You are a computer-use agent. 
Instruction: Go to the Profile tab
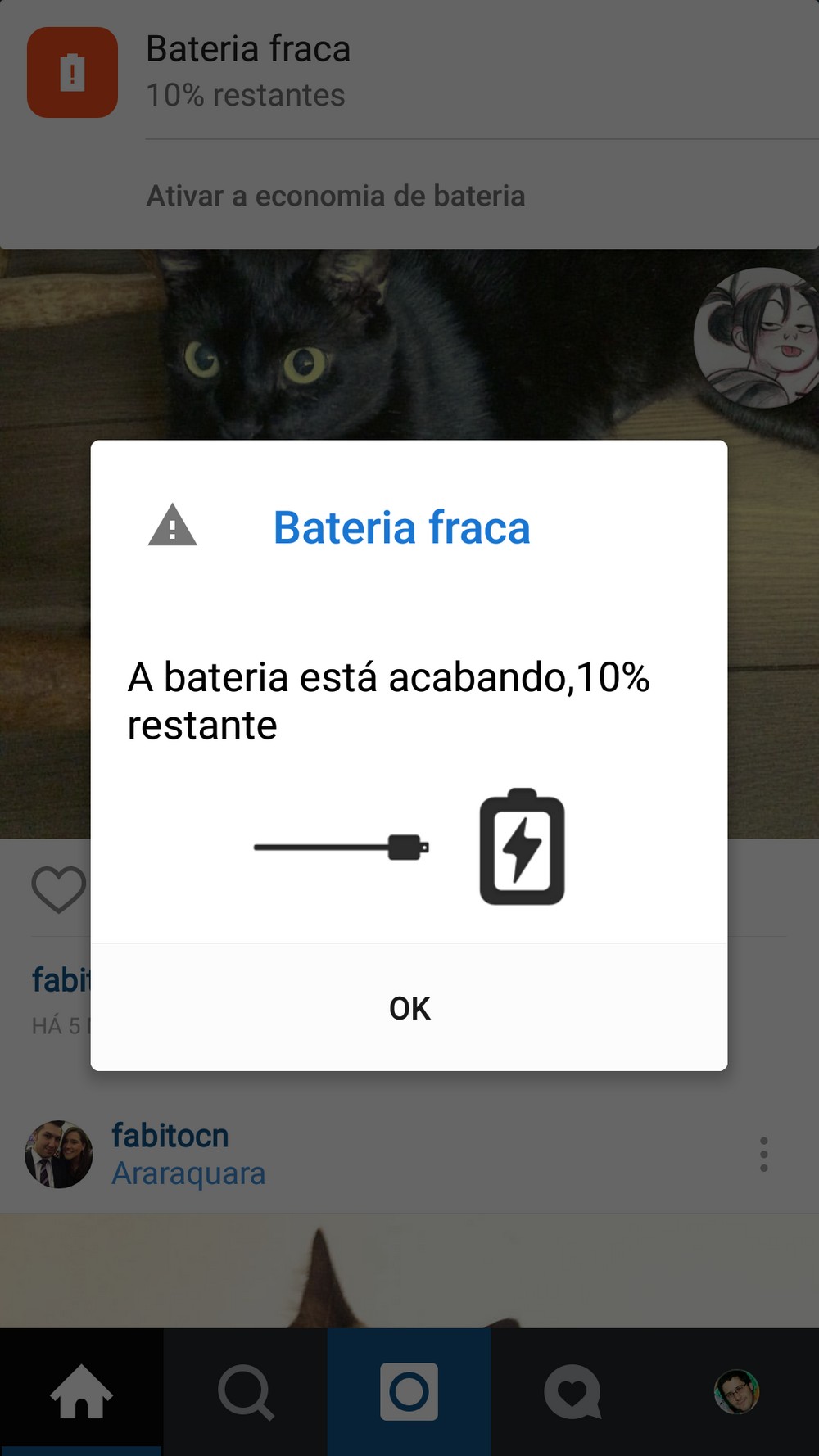click(736, 1391)
